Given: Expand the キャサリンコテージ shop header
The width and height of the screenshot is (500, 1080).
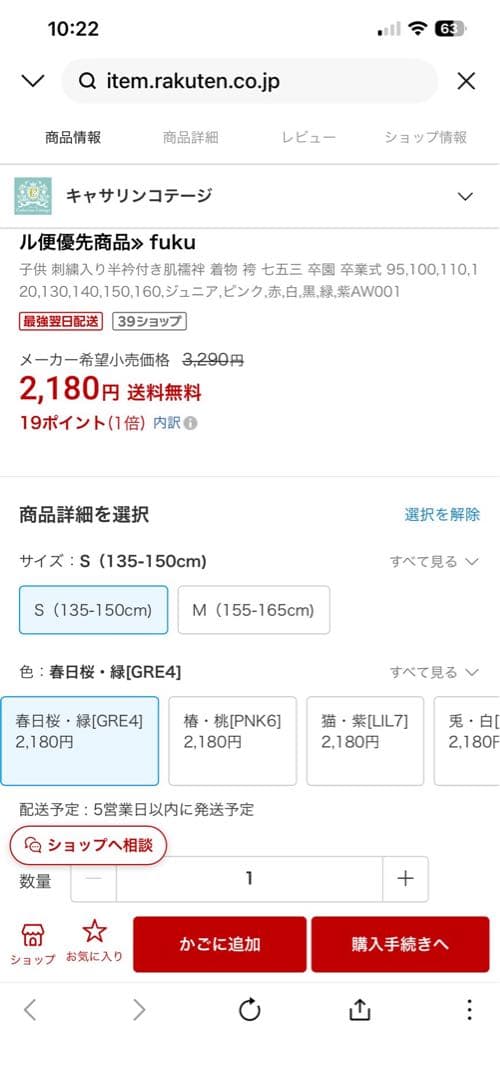Looking at the screenshot, I should tap(466, 196).
